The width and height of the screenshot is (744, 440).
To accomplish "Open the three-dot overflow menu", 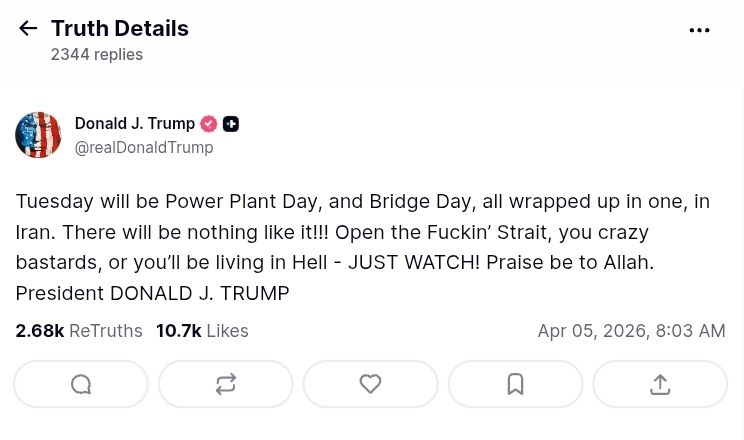I will (x=699, y=30).
